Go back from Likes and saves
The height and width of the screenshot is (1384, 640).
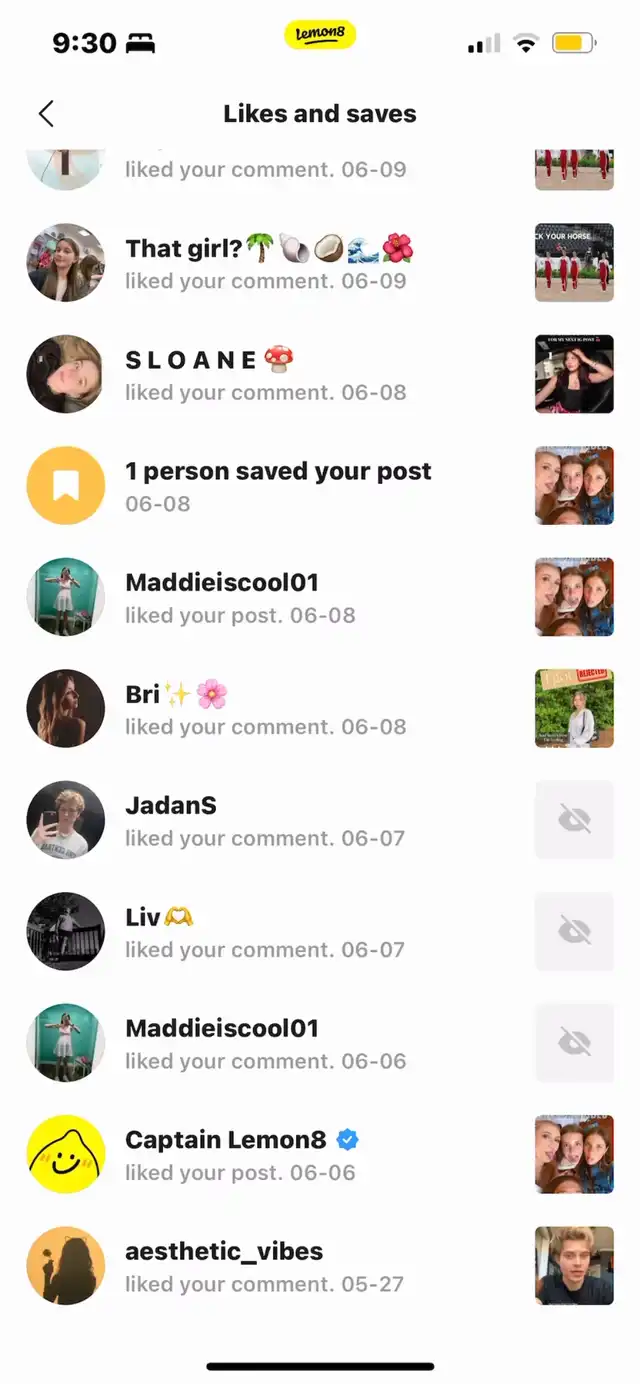click(46, 114)
